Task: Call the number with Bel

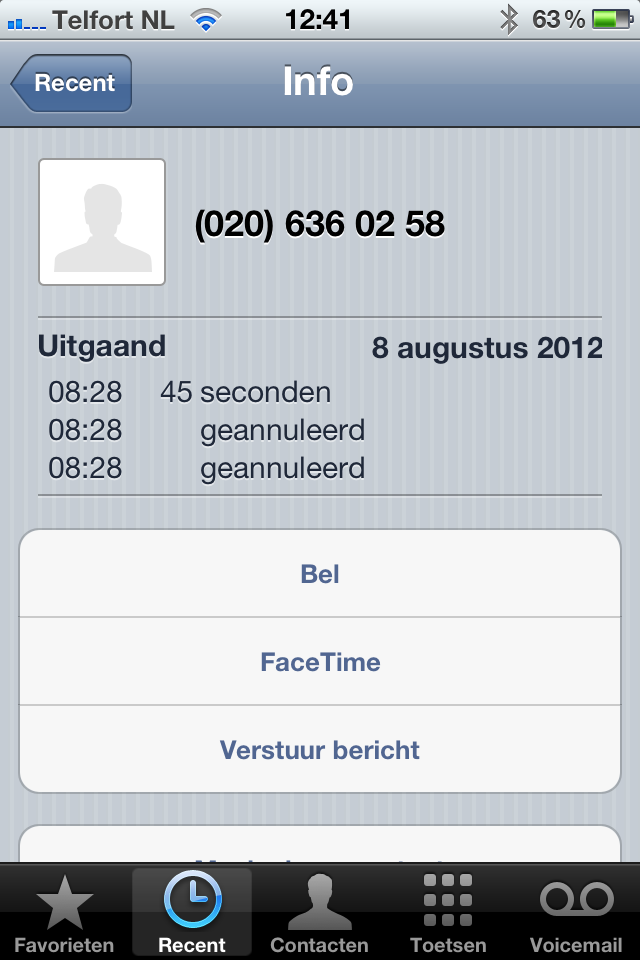Action: [x=320, y=574]
